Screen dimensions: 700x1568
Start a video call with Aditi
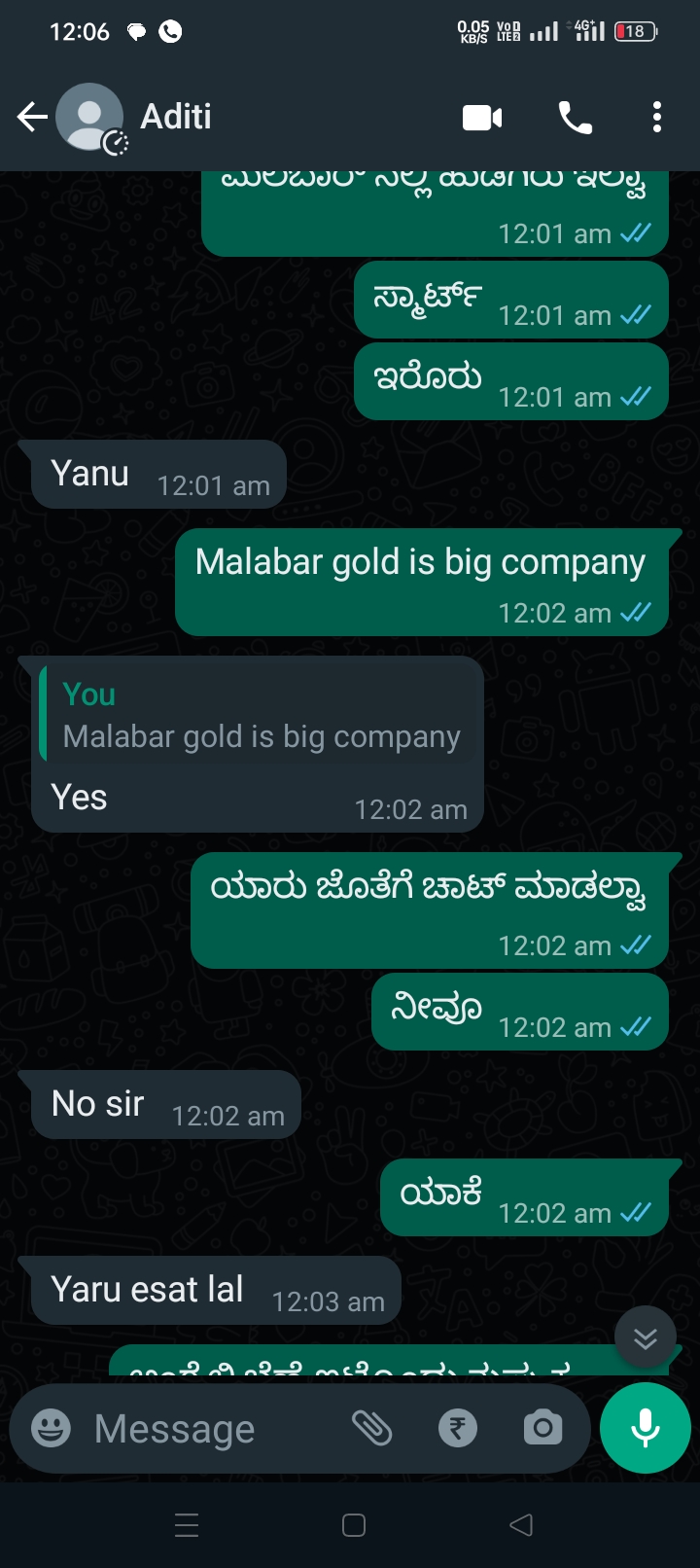(482, 118)
